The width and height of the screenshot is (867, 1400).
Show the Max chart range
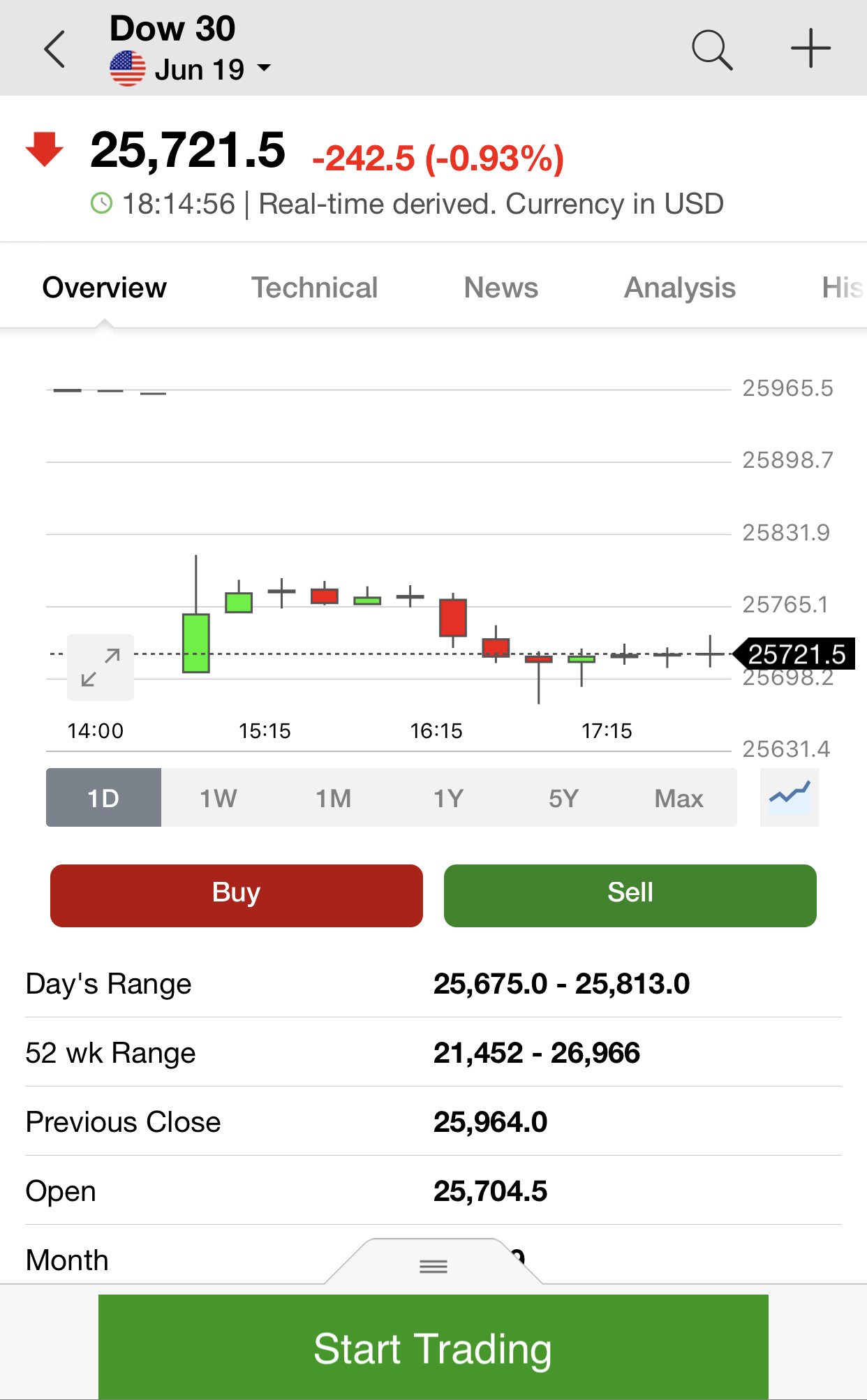coord(679,798)
